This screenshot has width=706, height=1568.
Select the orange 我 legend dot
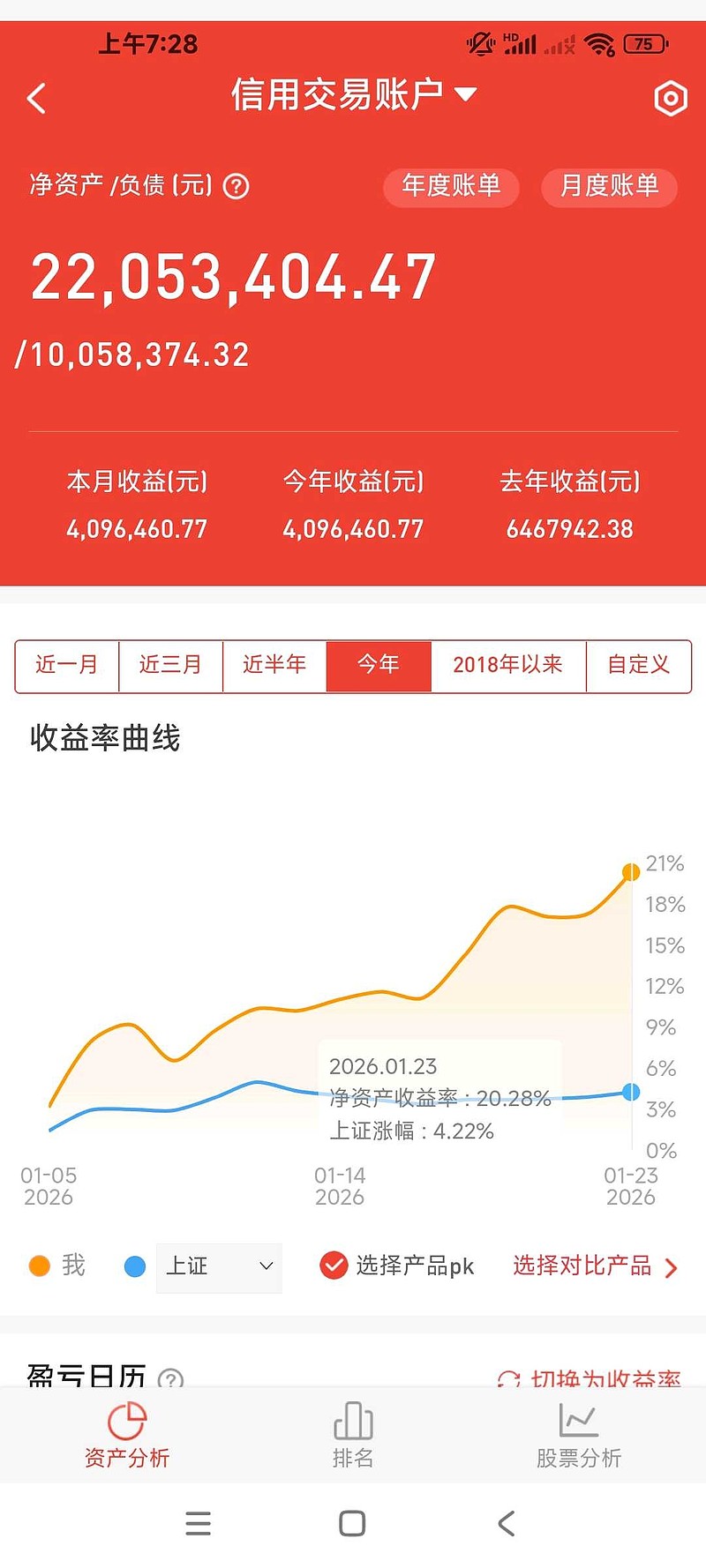pos(39,1266)
